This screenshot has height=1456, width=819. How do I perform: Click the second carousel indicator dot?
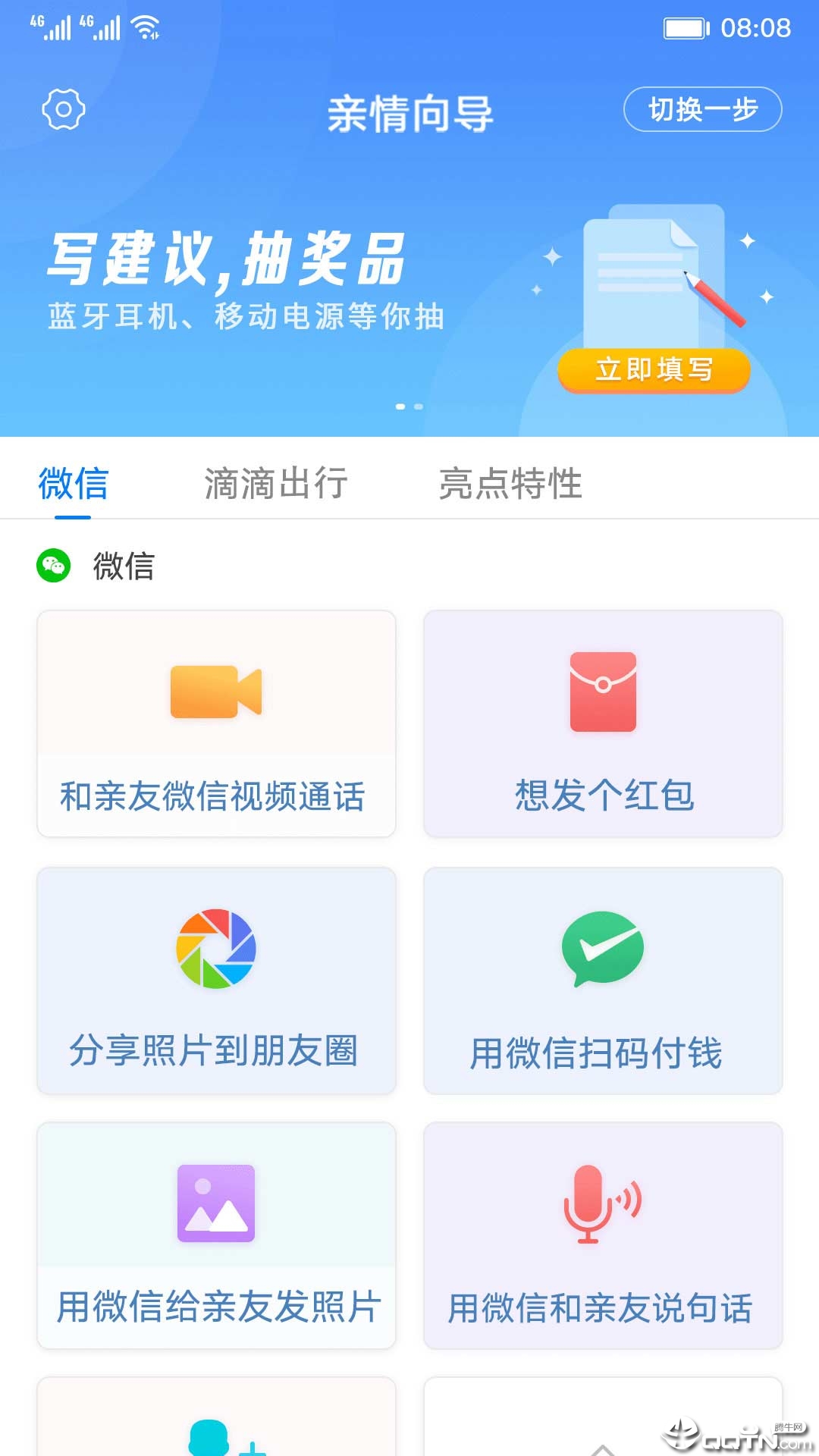pyautogui.click(x=418, y=406)
